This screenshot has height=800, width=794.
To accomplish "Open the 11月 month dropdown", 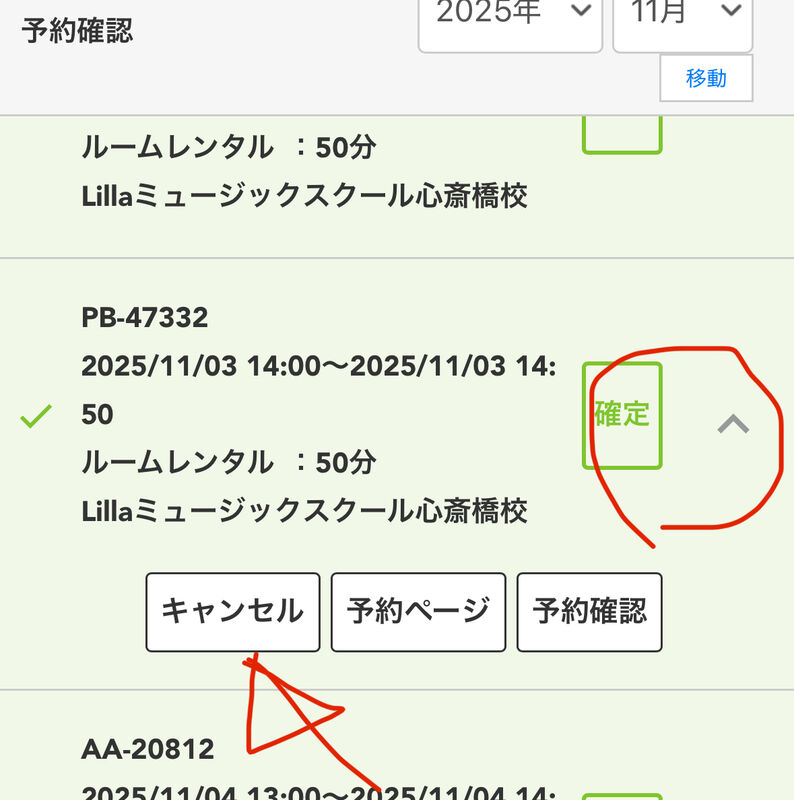I will point(682,18).
